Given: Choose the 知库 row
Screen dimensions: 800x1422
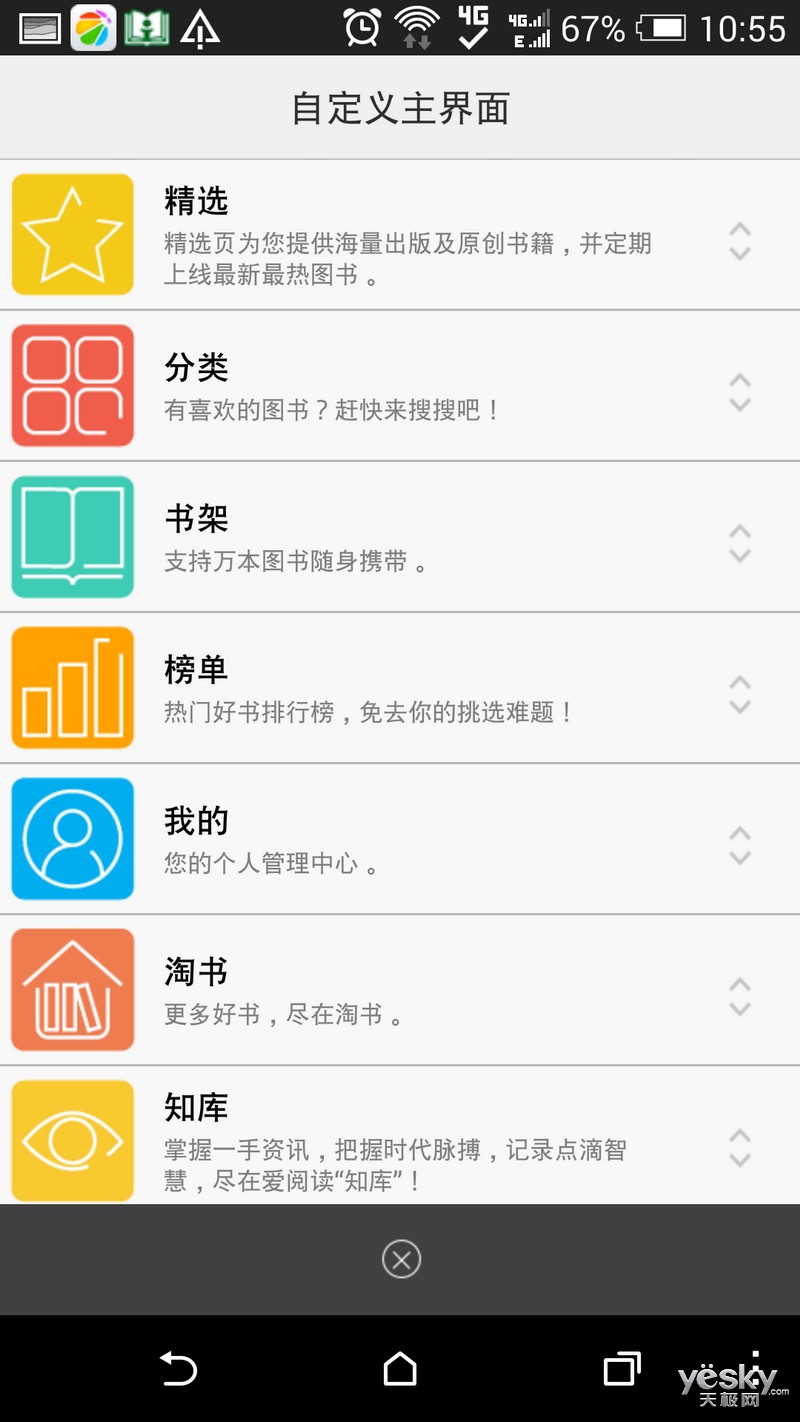Looking at the screenshot, I should (x=400, y=1135).
